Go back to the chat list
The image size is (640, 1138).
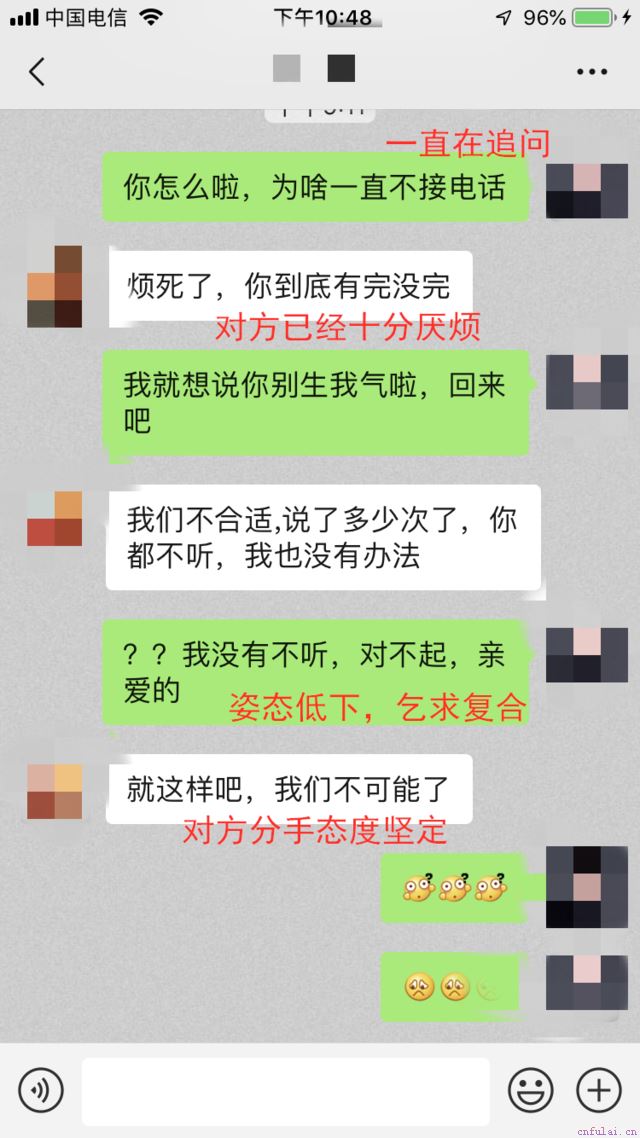tap(37, 72)
